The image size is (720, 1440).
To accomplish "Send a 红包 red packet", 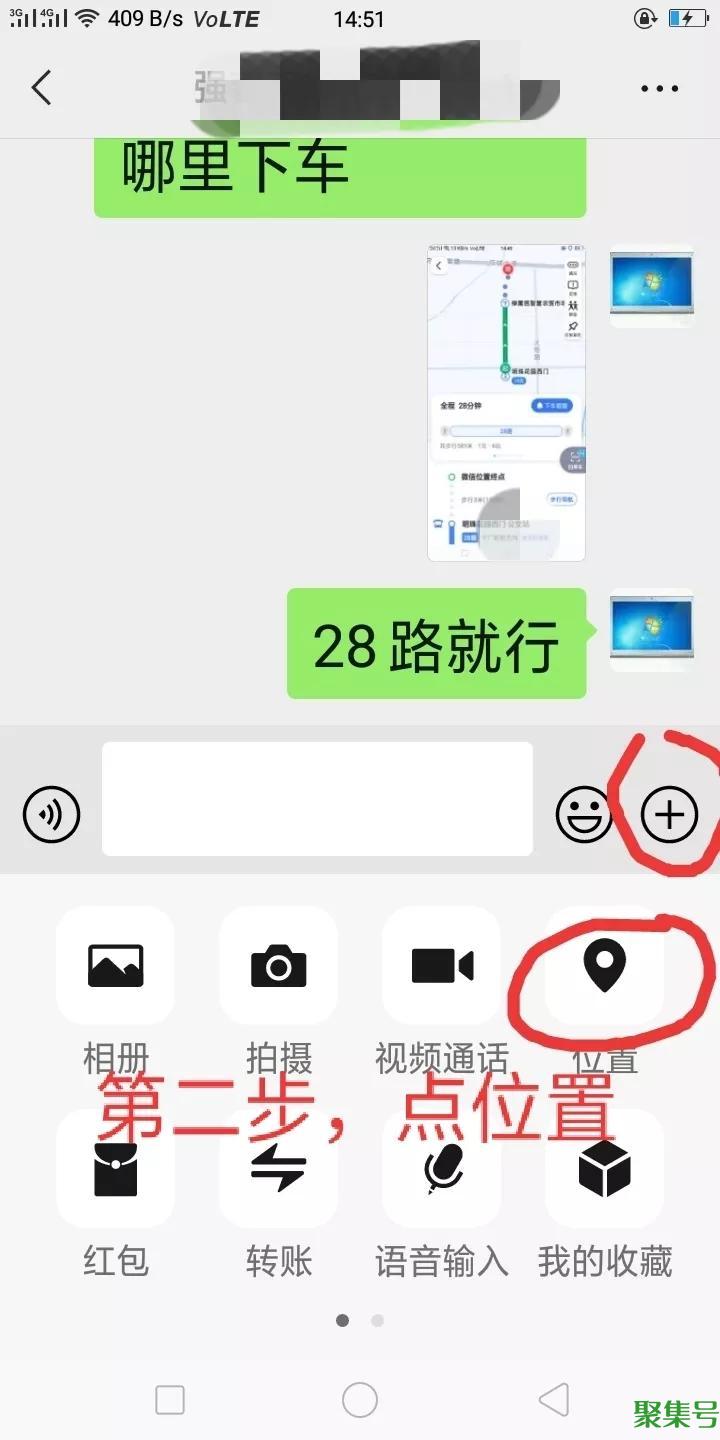I will point(115,1169).
